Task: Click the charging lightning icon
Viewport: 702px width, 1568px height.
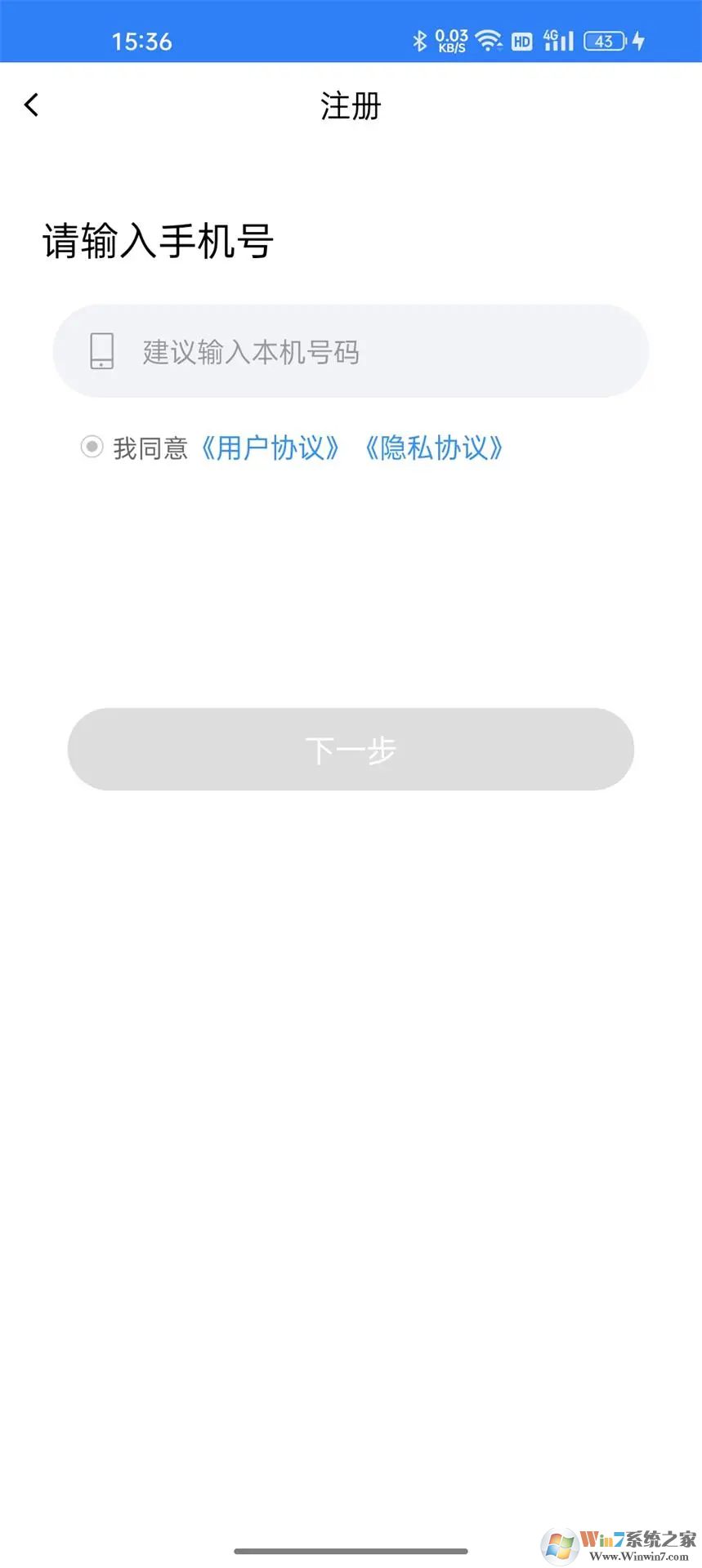Action: tap(637, 41)
